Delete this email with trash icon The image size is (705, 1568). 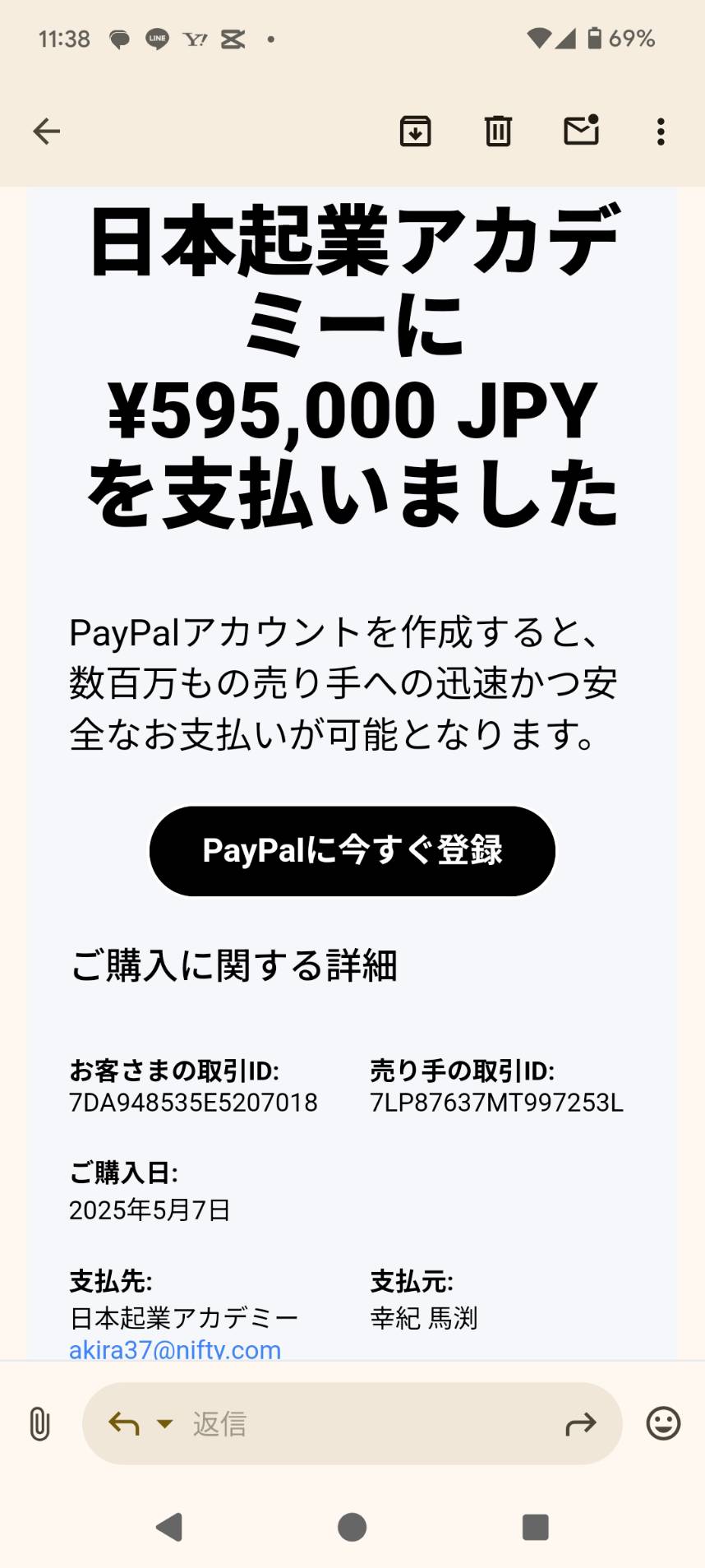(498, 132)
